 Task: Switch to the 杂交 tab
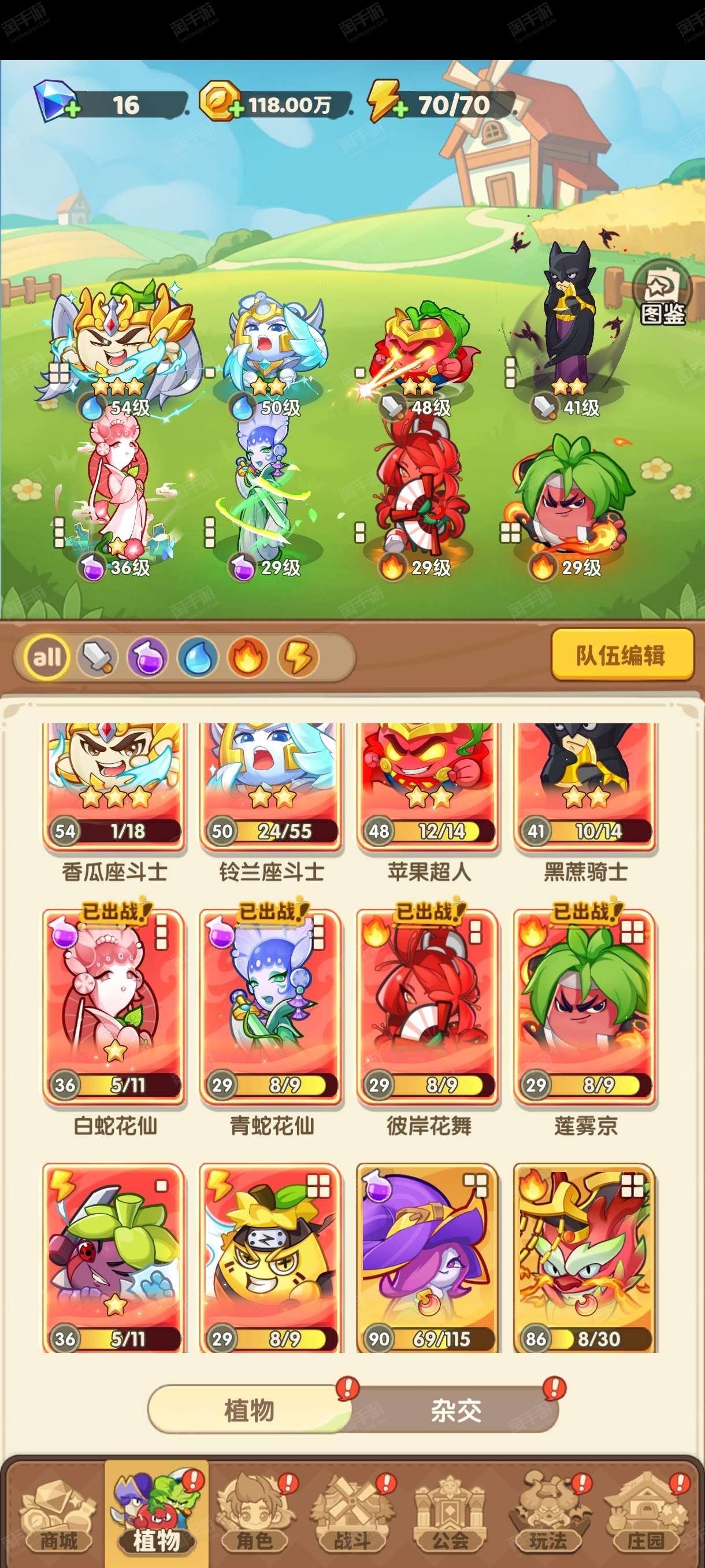(456, 1410)
